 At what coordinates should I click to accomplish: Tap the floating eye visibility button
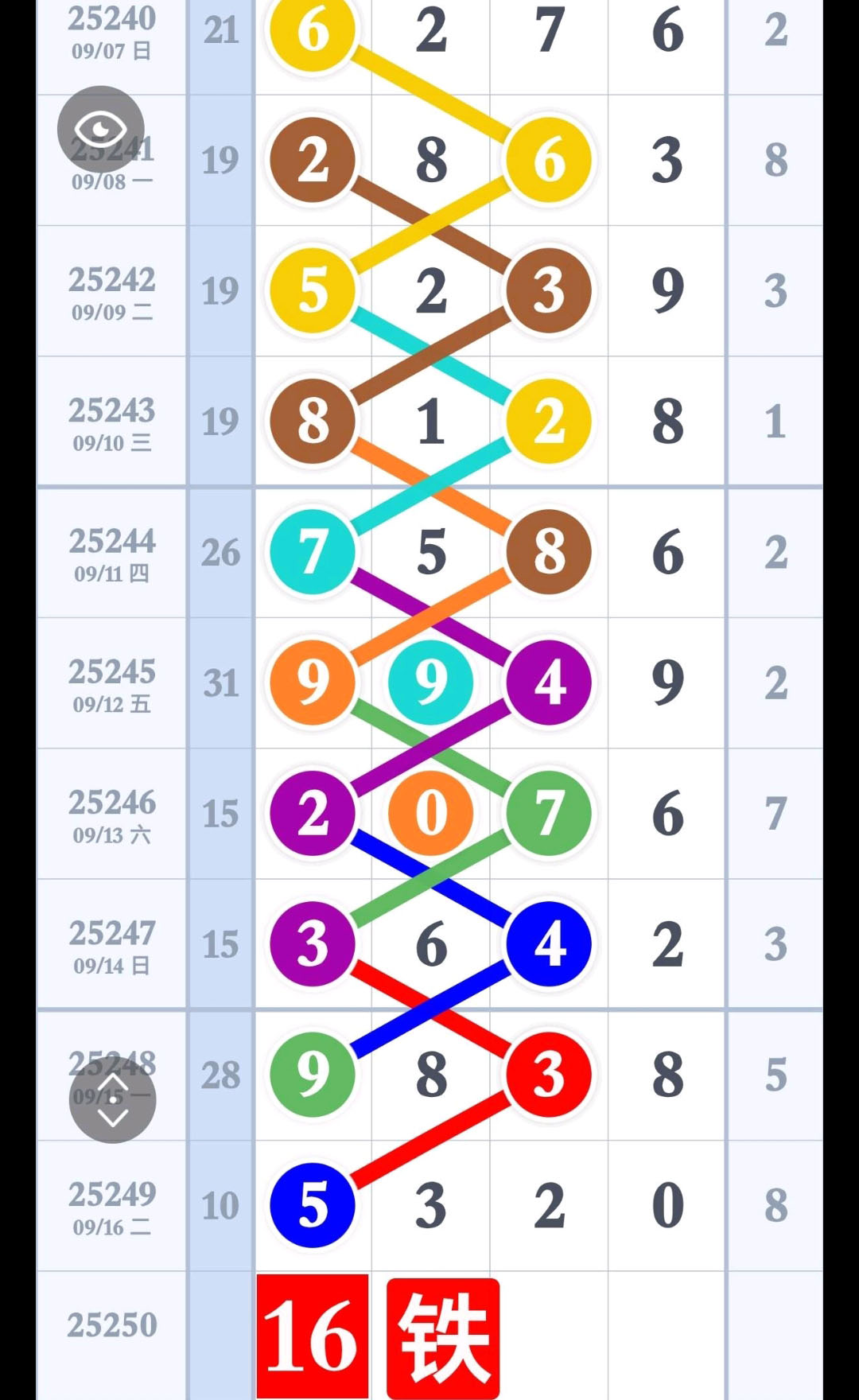tap(100, 129)
